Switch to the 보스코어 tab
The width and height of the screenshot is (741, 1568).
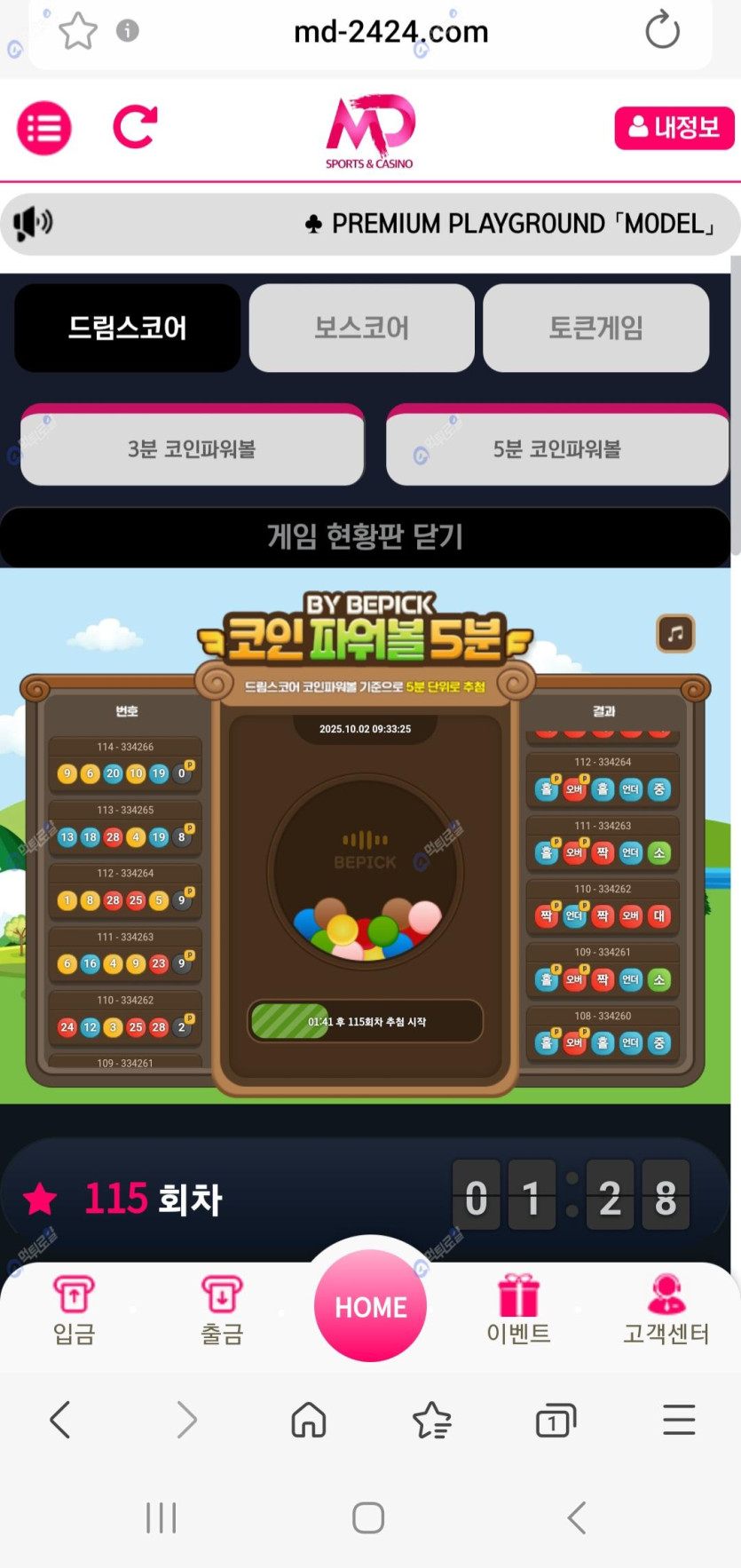coord(361,328)
